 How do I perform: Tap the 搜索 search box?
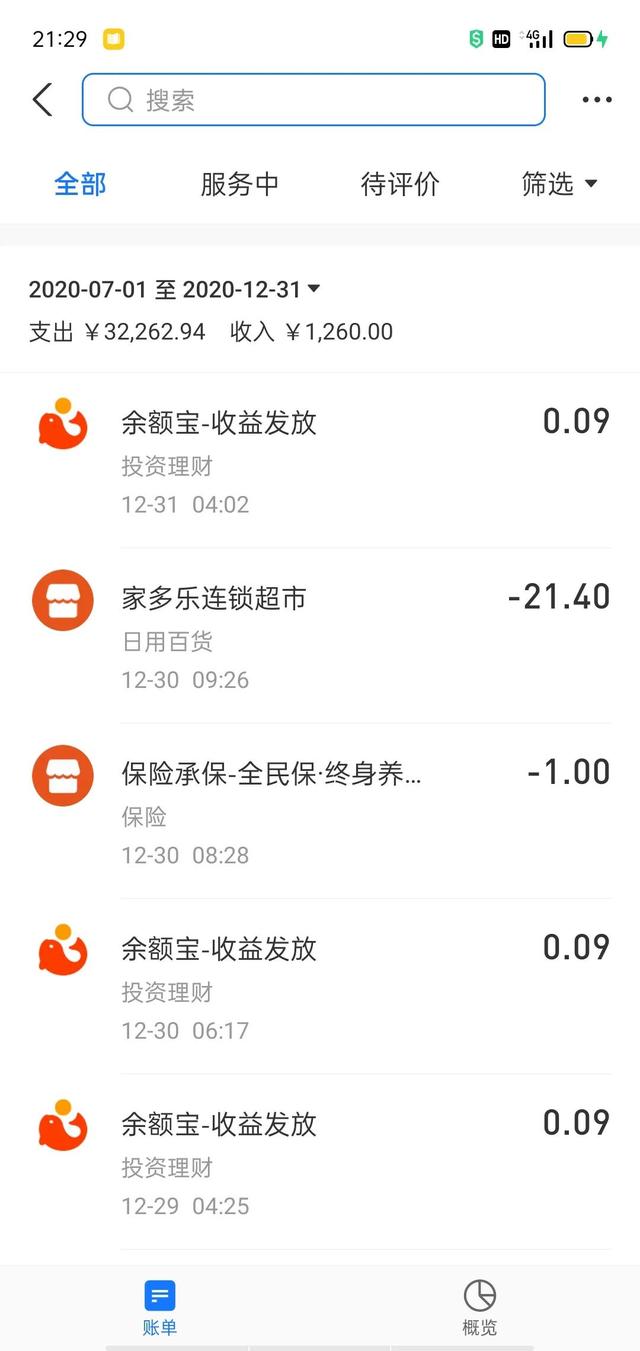click(x=313, y=100)
